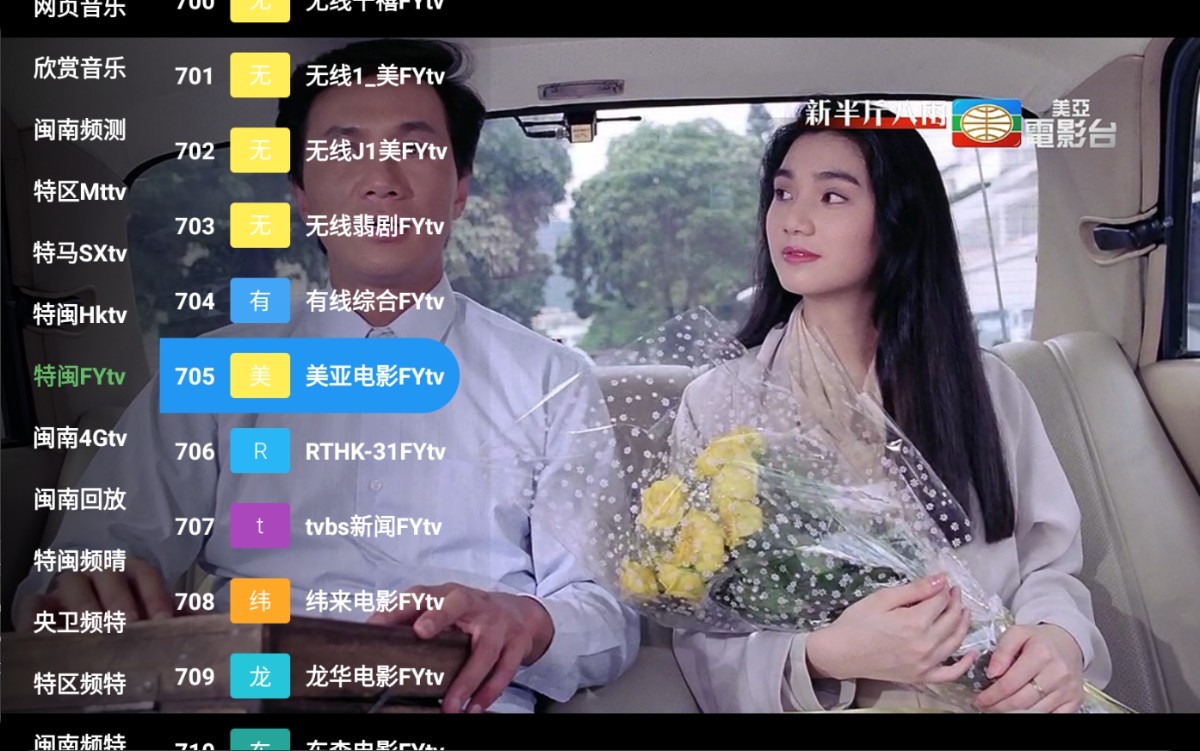Screen dimensions: 1200x751
Task: Select the 特闽频晴 category
Action: 80,561
